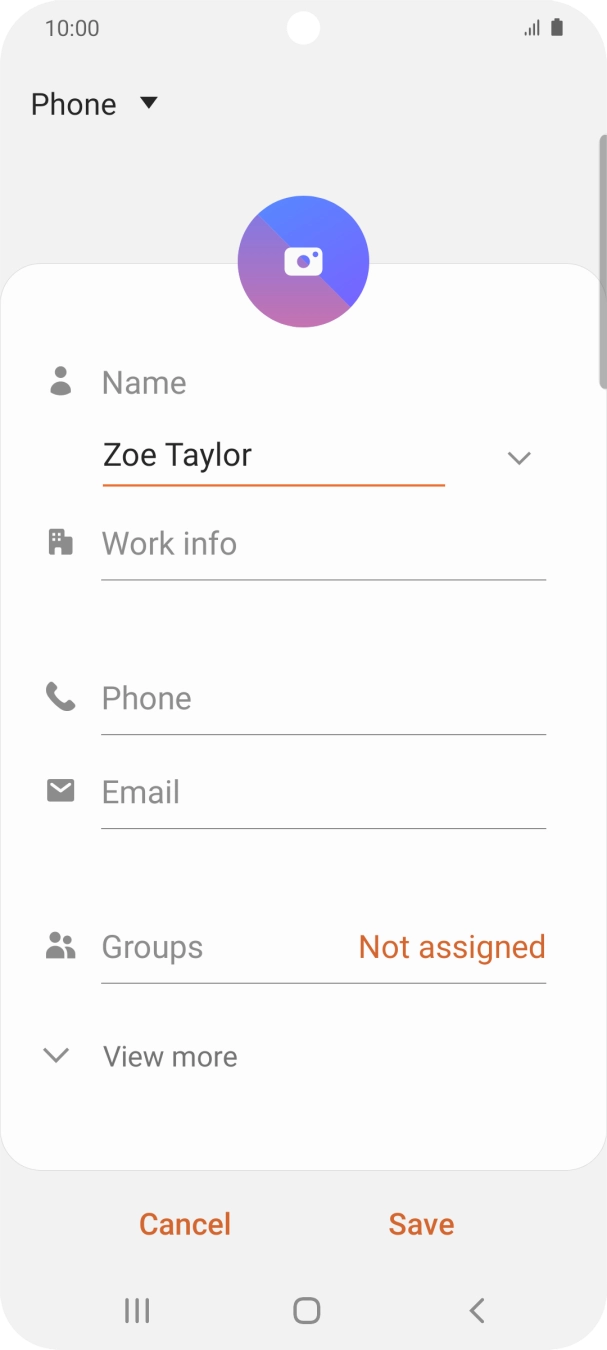
Task: Open recent apps from the navigation bar
Action: pos(137,1310)
